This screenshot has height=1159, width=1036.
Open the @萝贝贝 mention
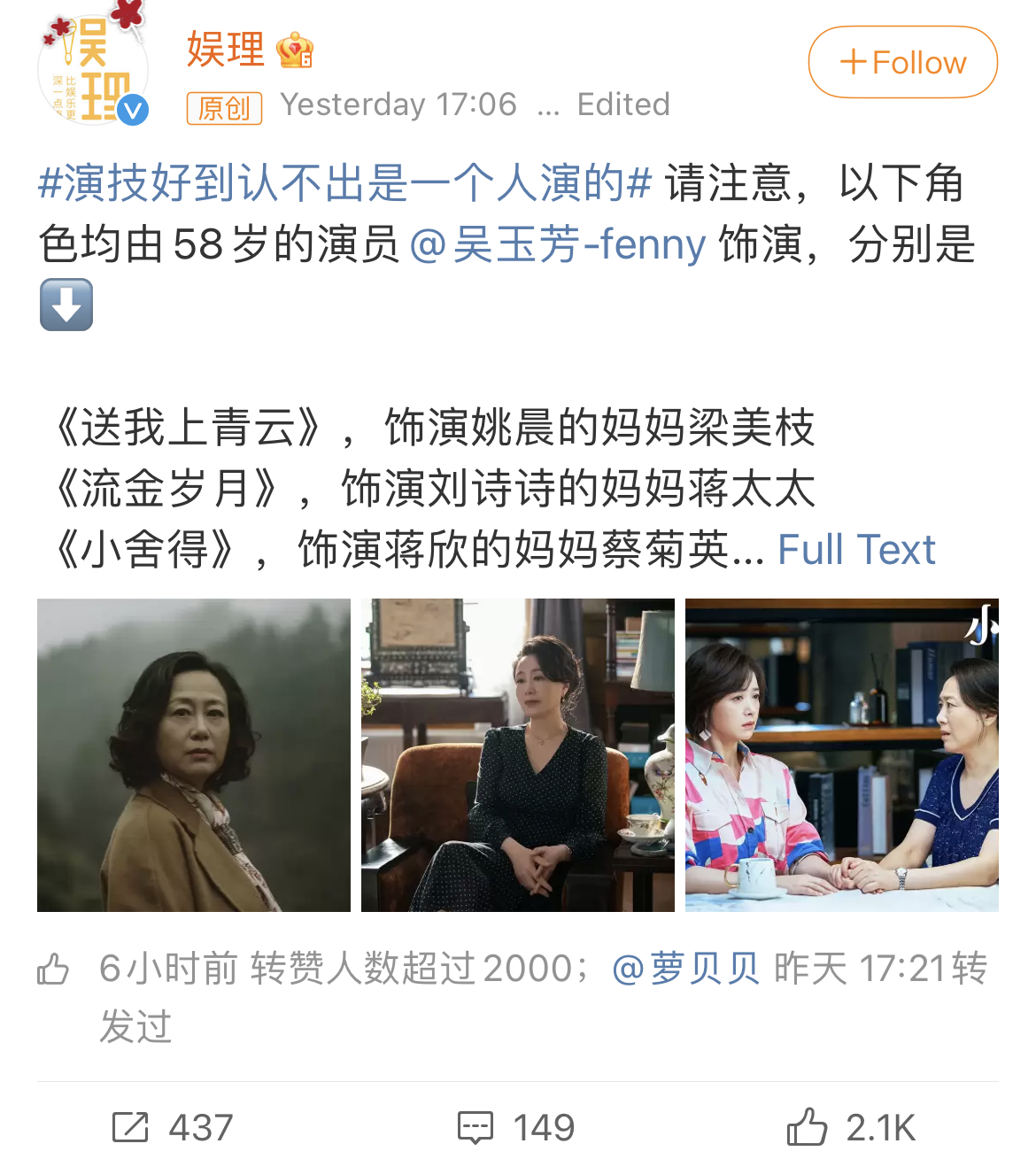[686, 968]
